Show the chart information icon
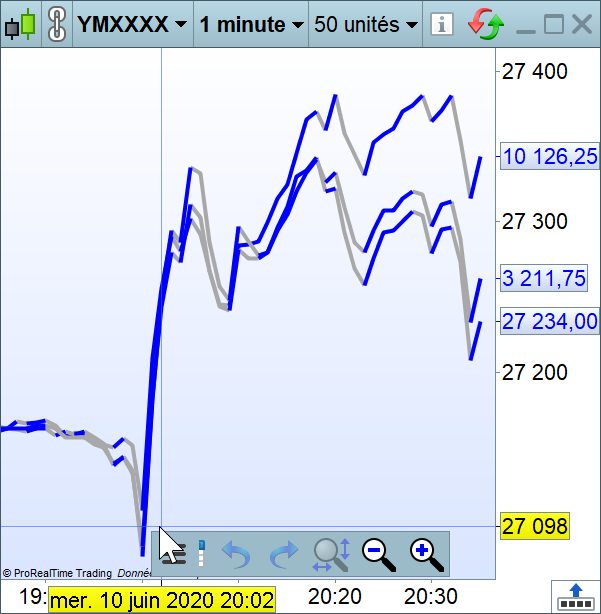The image size is (601, 614). (x=444, y=24)
